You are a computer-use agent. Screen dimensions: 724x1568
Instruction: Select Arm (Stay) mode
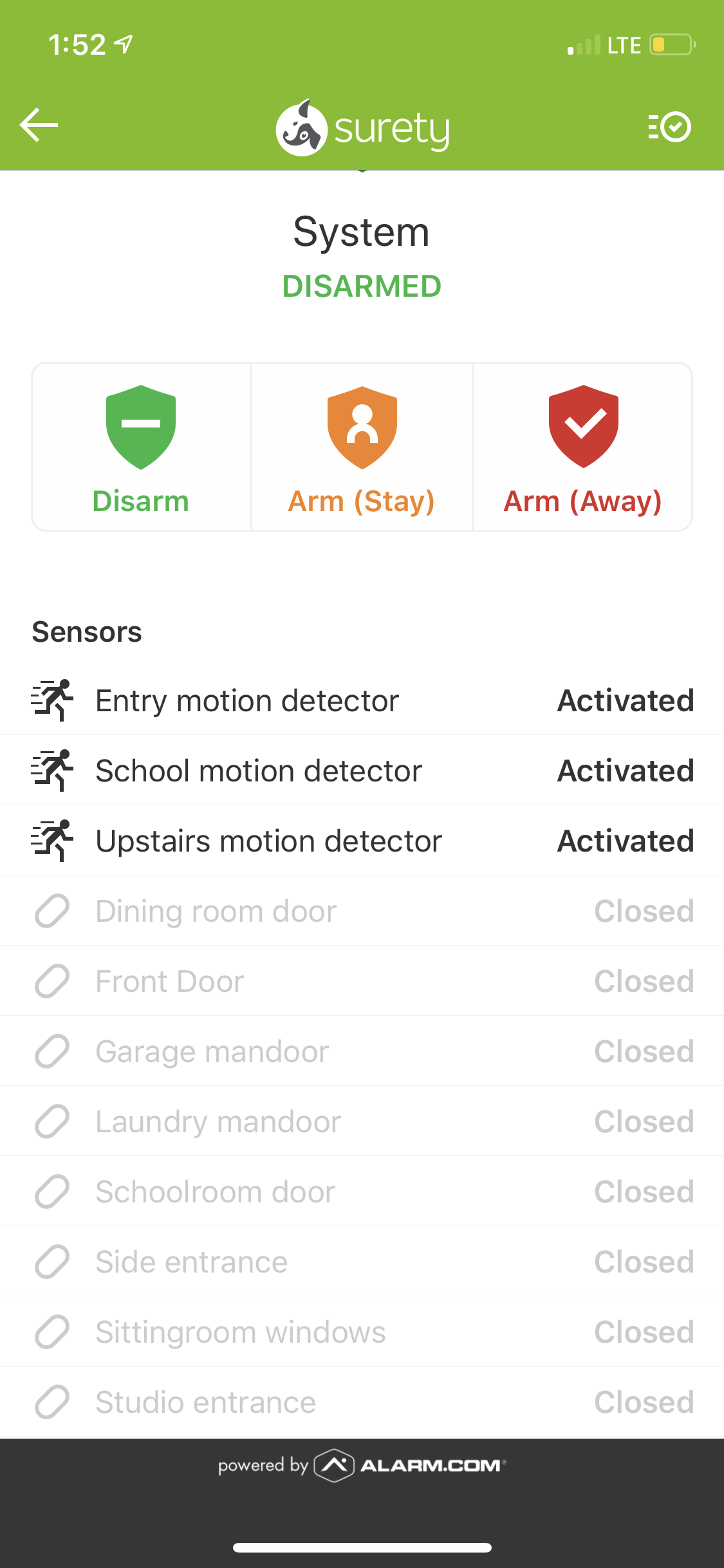click(362, 447)
